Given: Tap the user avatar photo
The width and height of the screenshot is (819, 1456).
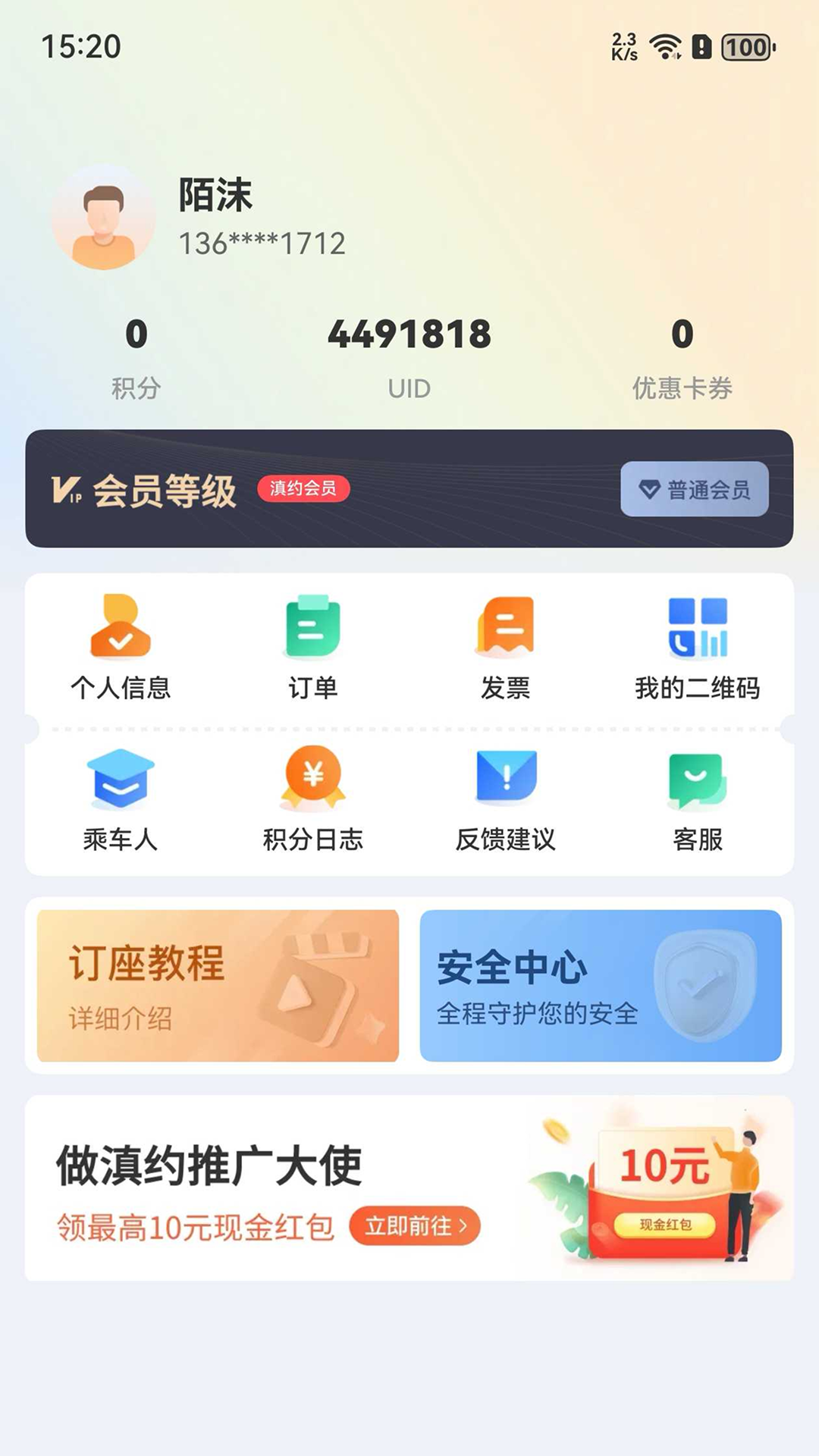Looking at the screenshot, I should [104, 216].
